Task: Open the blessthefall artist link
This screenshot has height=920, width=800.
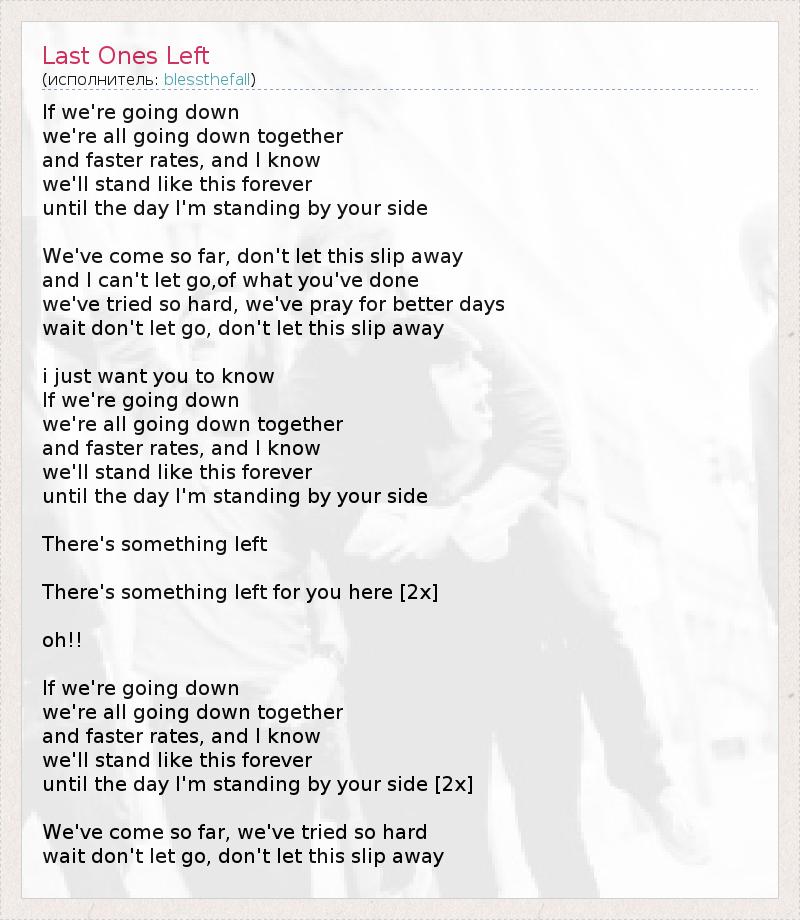Action: [x=207, y=79]
